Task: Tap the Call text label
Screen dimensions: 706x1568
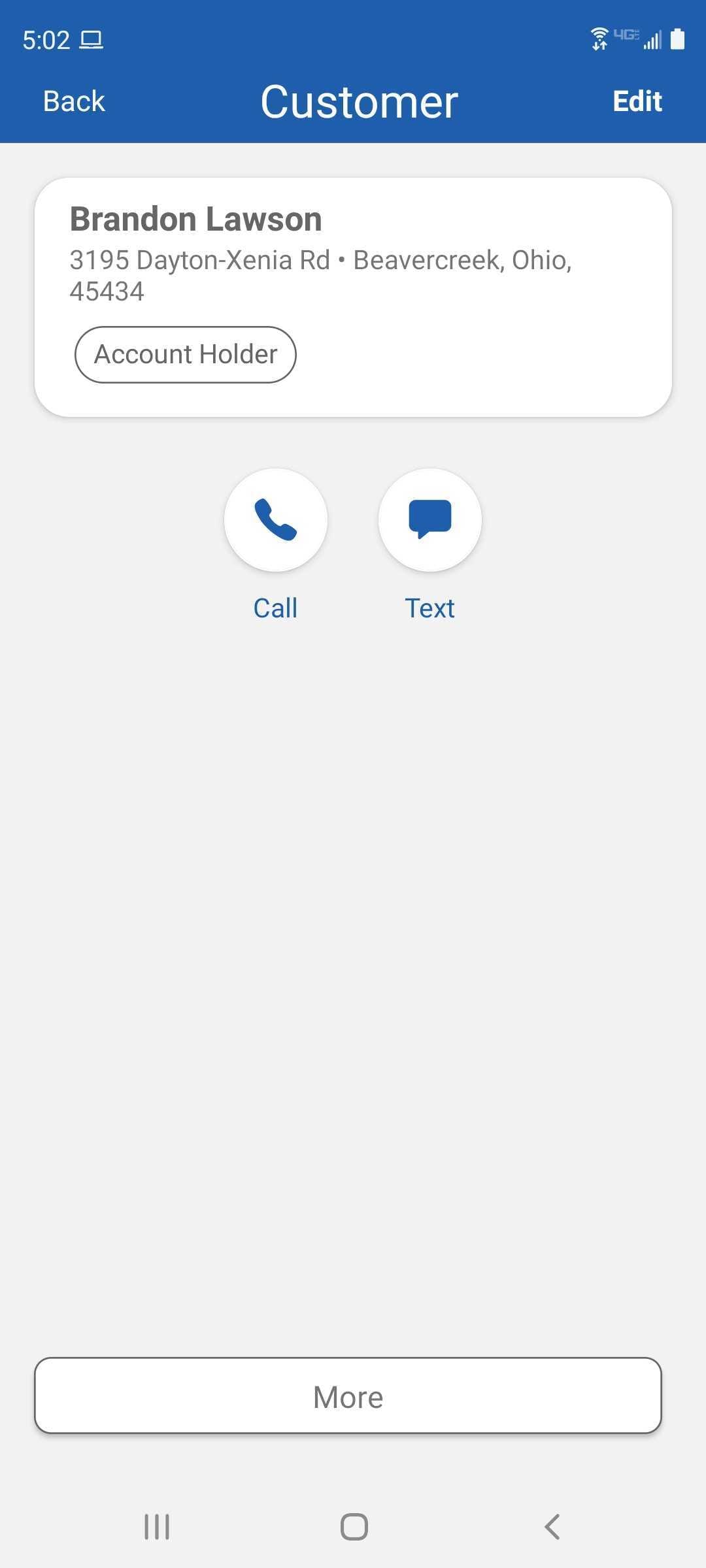Action: coord(275,607)
